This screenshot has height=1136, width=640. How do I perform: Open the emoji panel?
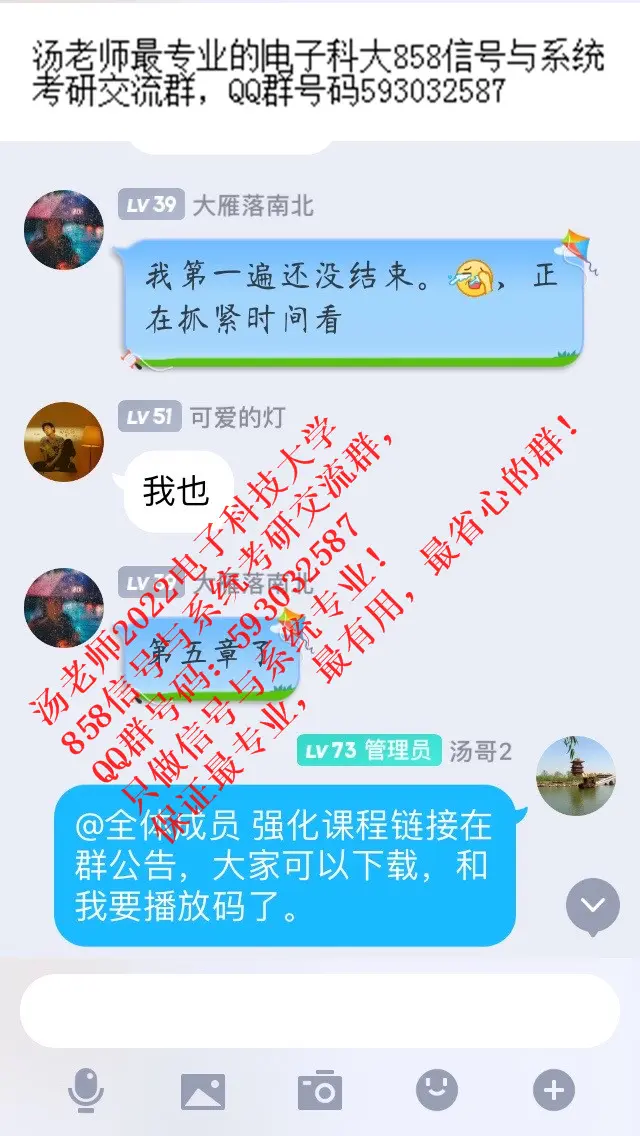[x=437, y=1090]
